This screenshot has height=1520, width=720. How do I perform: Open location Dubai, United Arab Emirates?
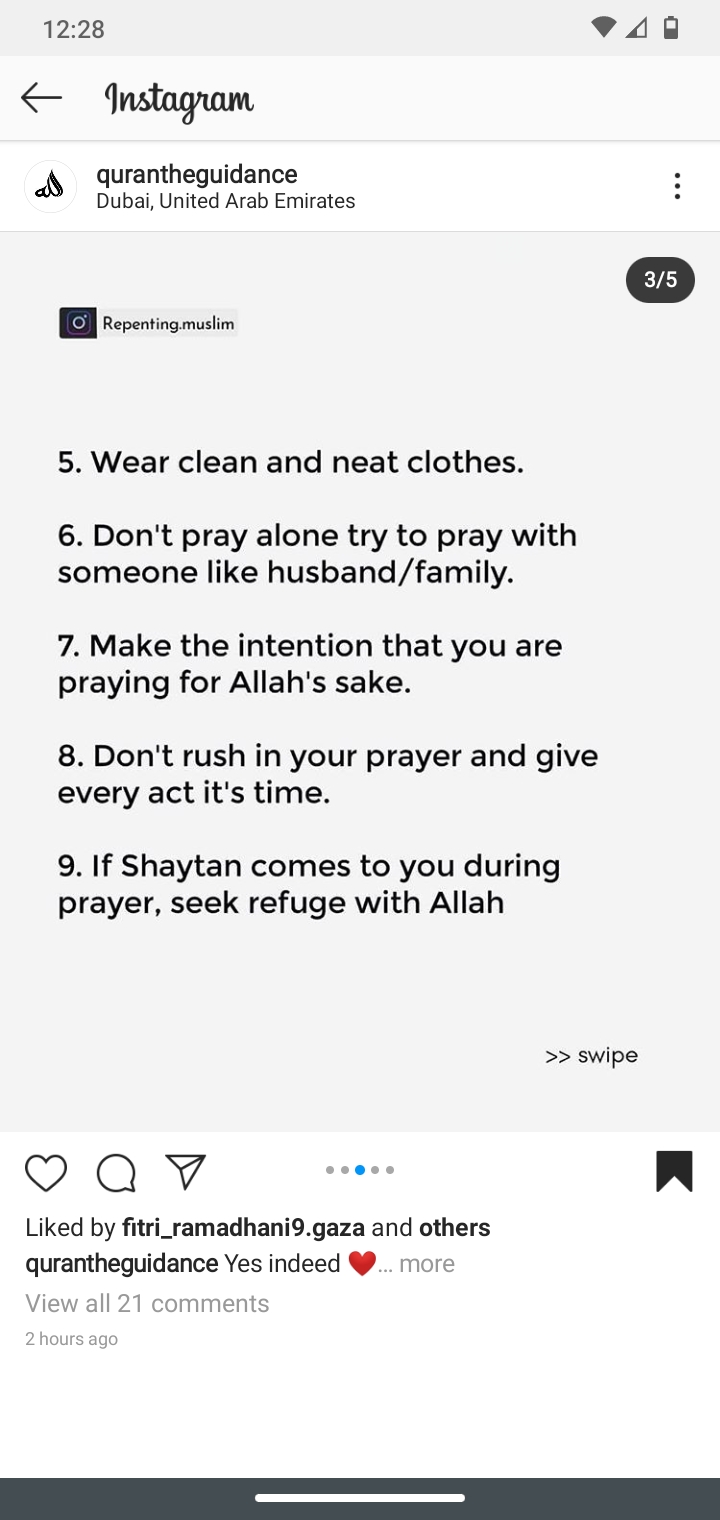(226, 201)
